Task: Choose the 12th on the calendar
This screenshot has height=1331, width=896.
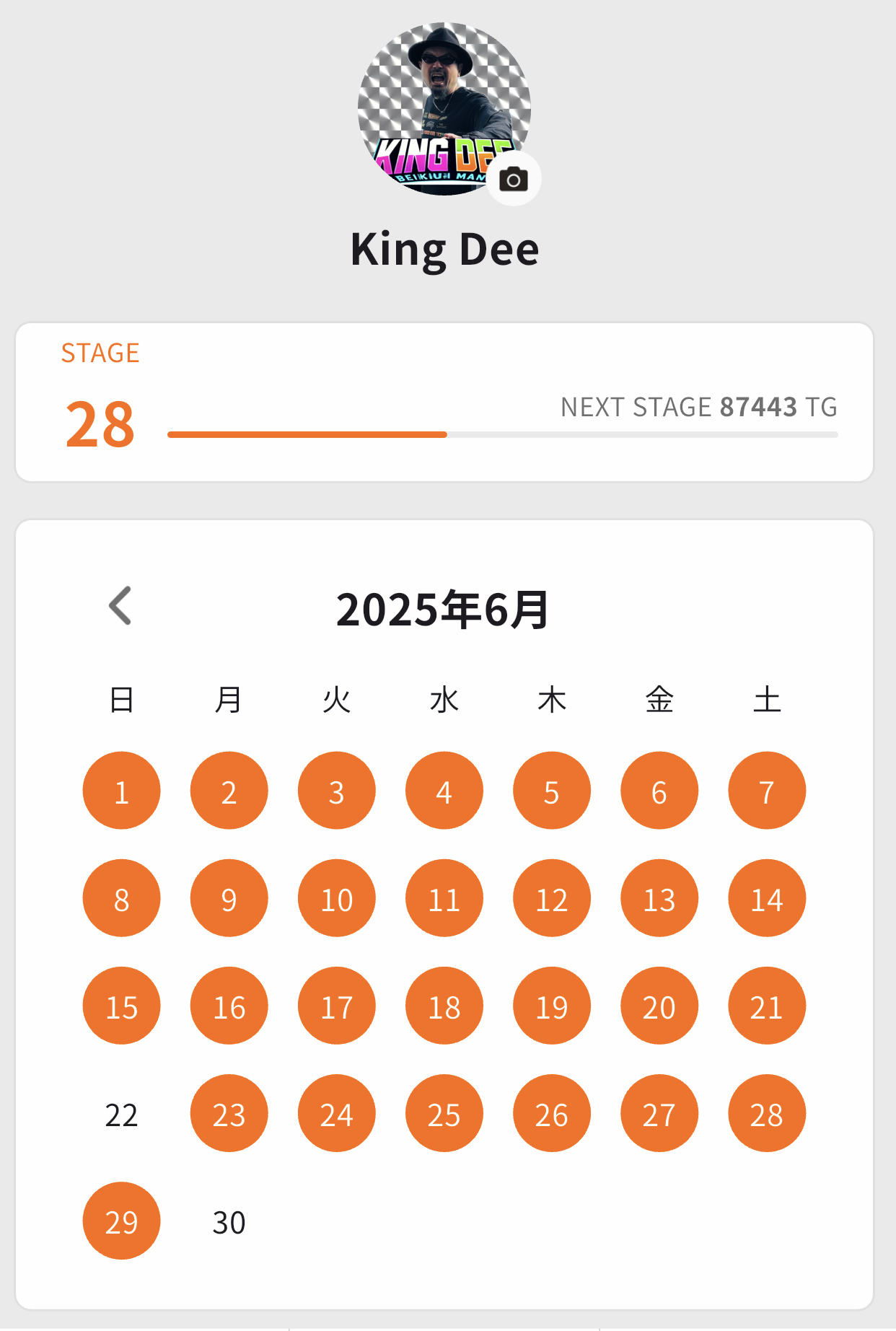Action: click(552, 899)
